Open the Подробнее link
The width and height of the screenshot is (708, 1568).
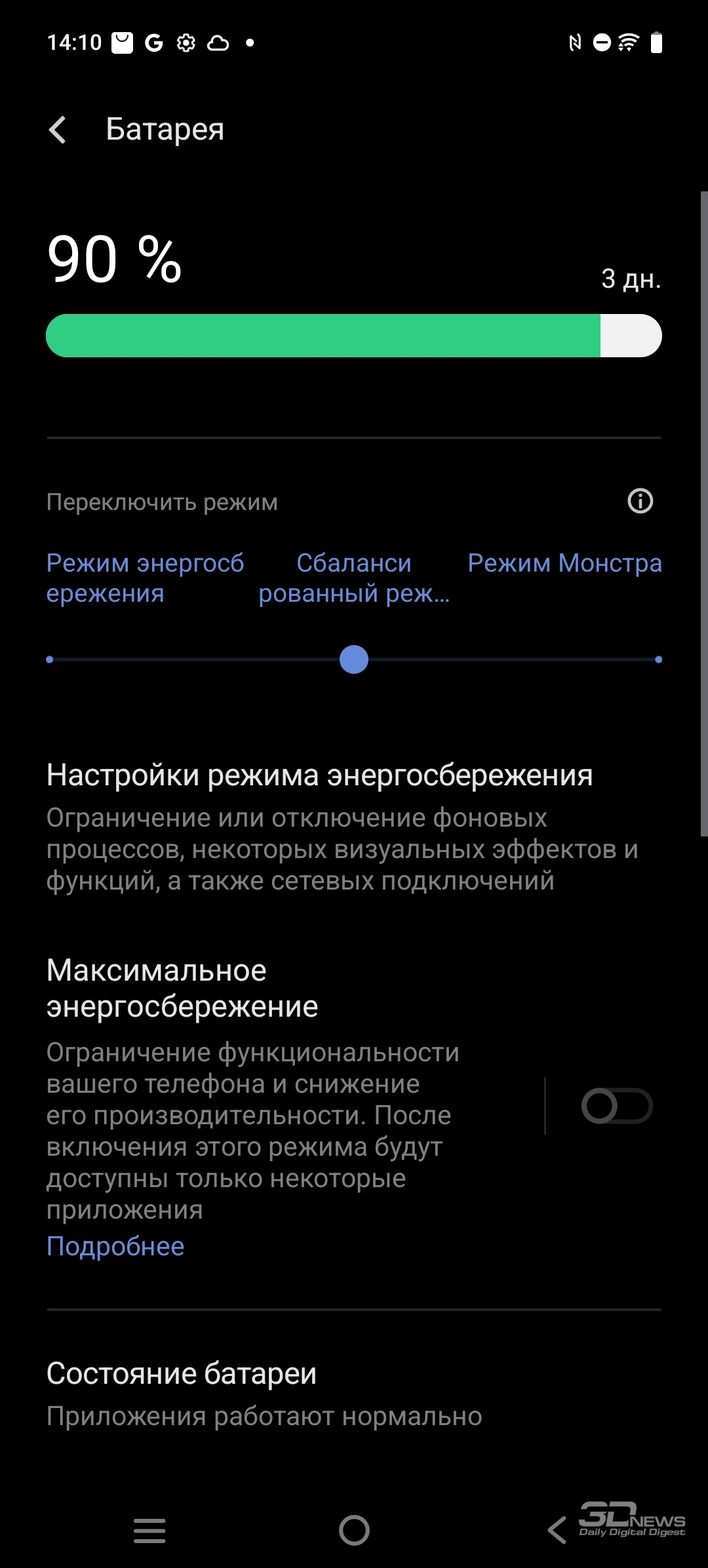coord(115,1246)
